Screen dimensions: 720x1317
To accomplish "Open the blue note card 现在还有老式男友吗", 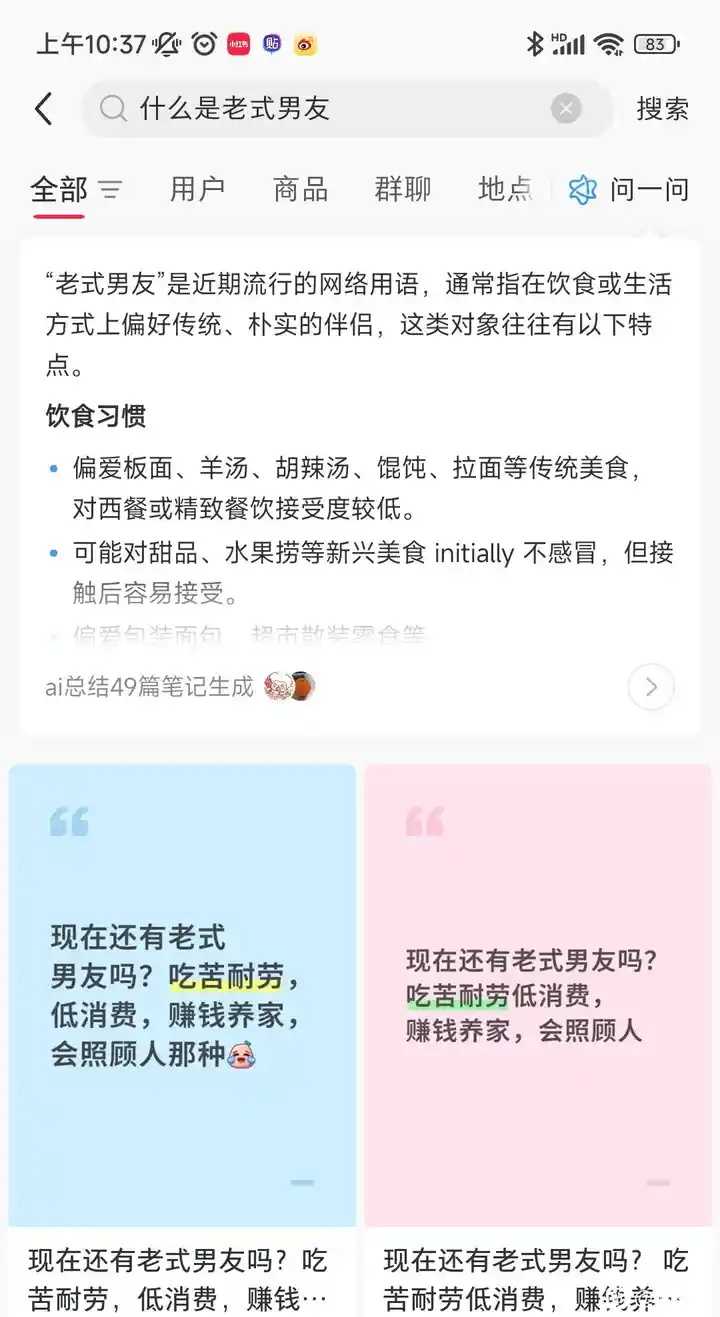I will pos(182,995).
